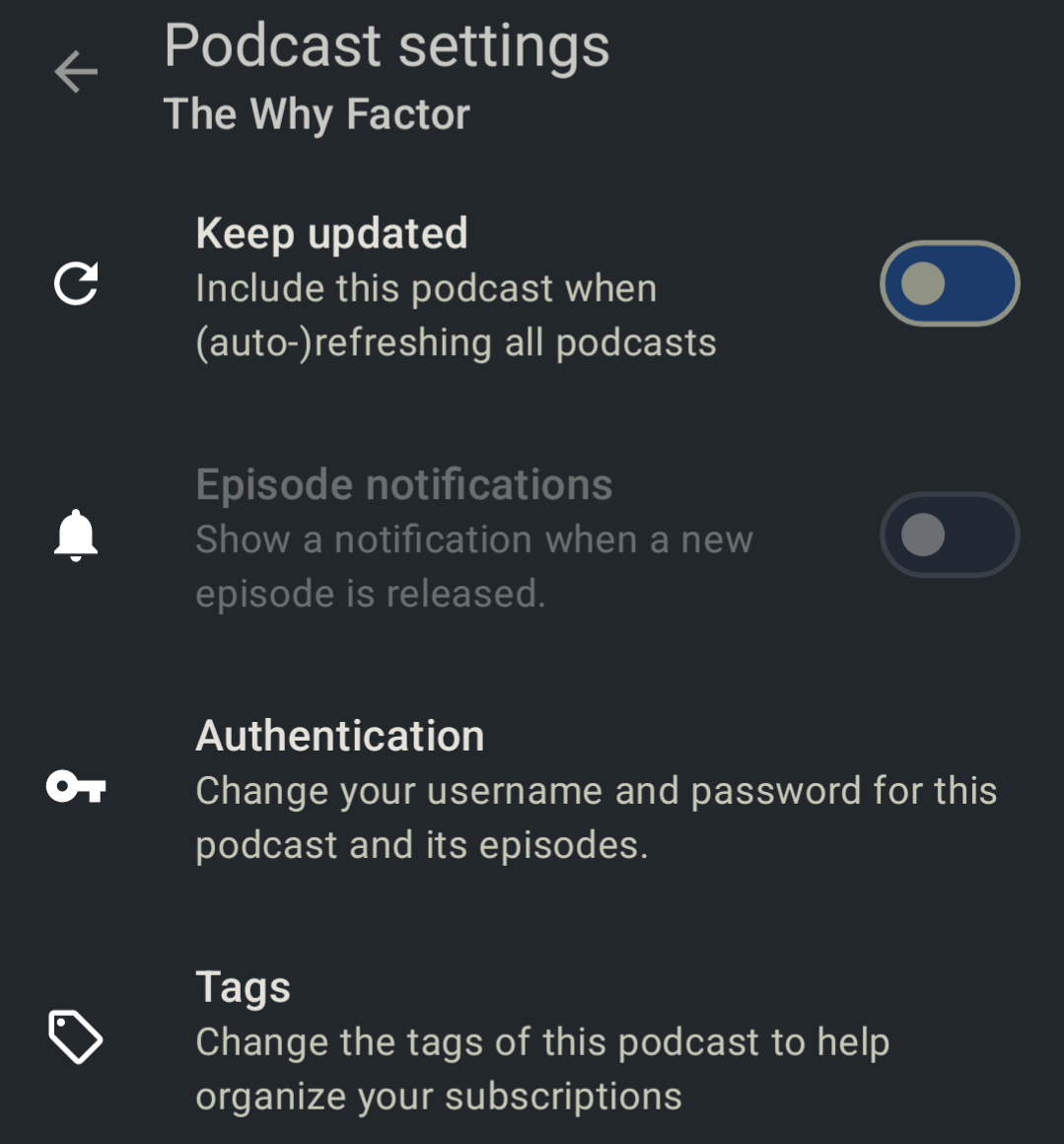Click the Podcast settings header text

[388, 44]
